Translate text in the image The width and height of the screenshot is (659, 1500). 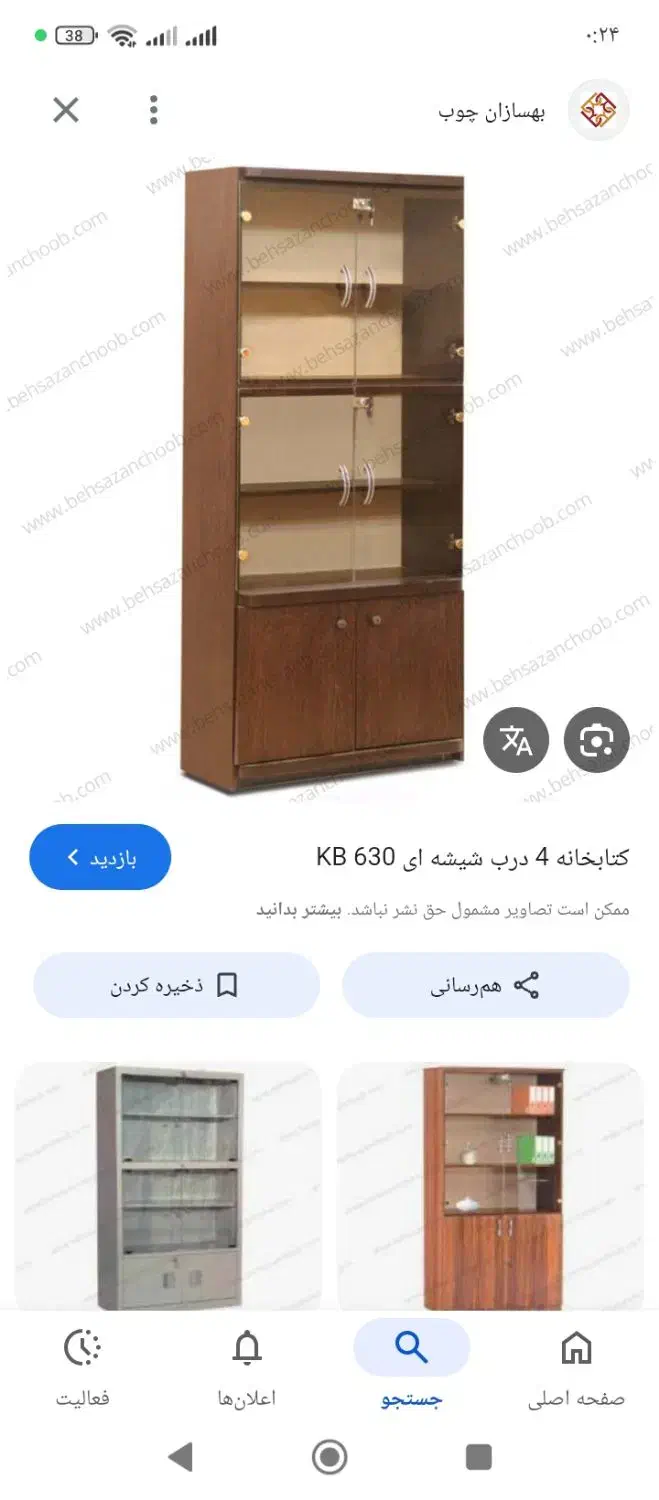[516, 740]
